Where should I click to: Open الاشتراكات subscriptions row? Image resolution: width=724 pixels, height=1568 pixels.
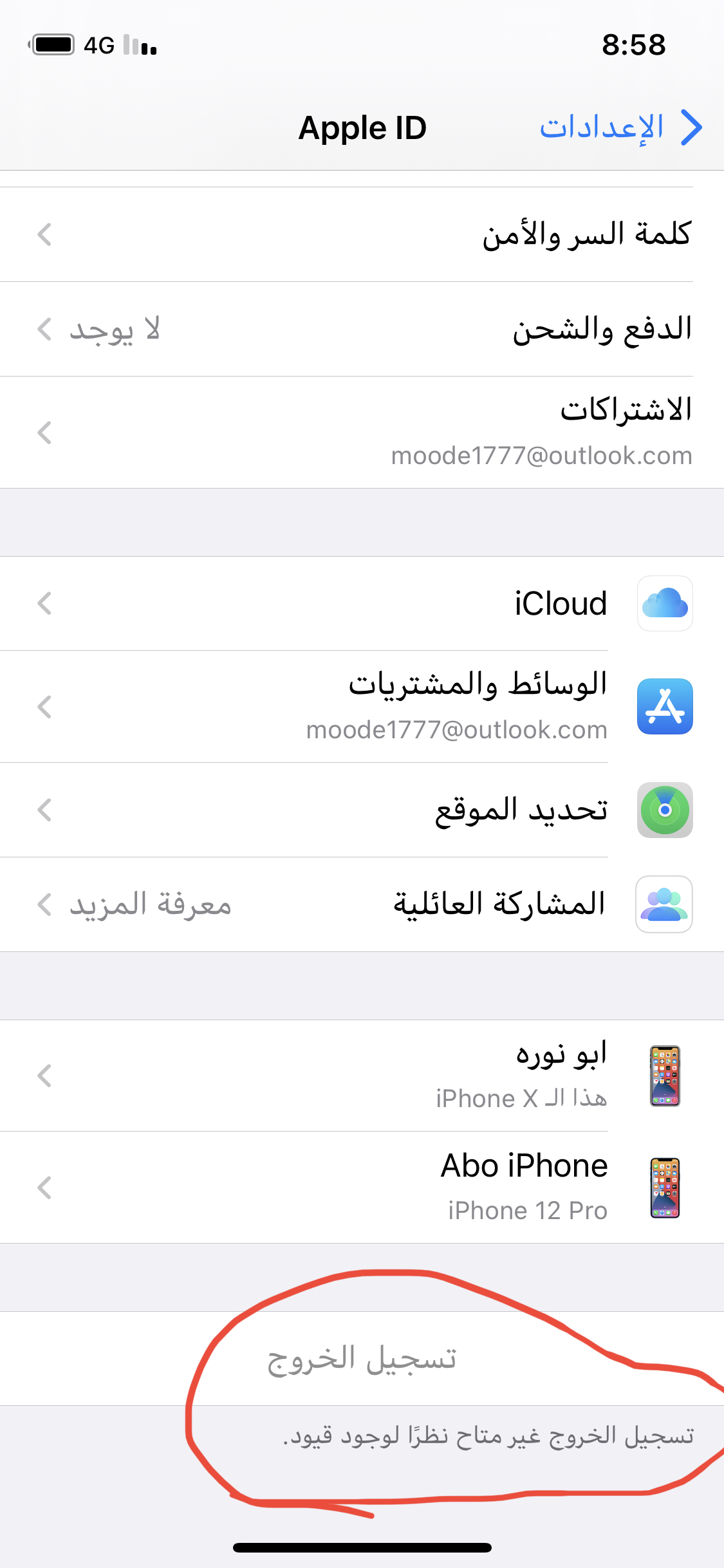coord(362,432)
